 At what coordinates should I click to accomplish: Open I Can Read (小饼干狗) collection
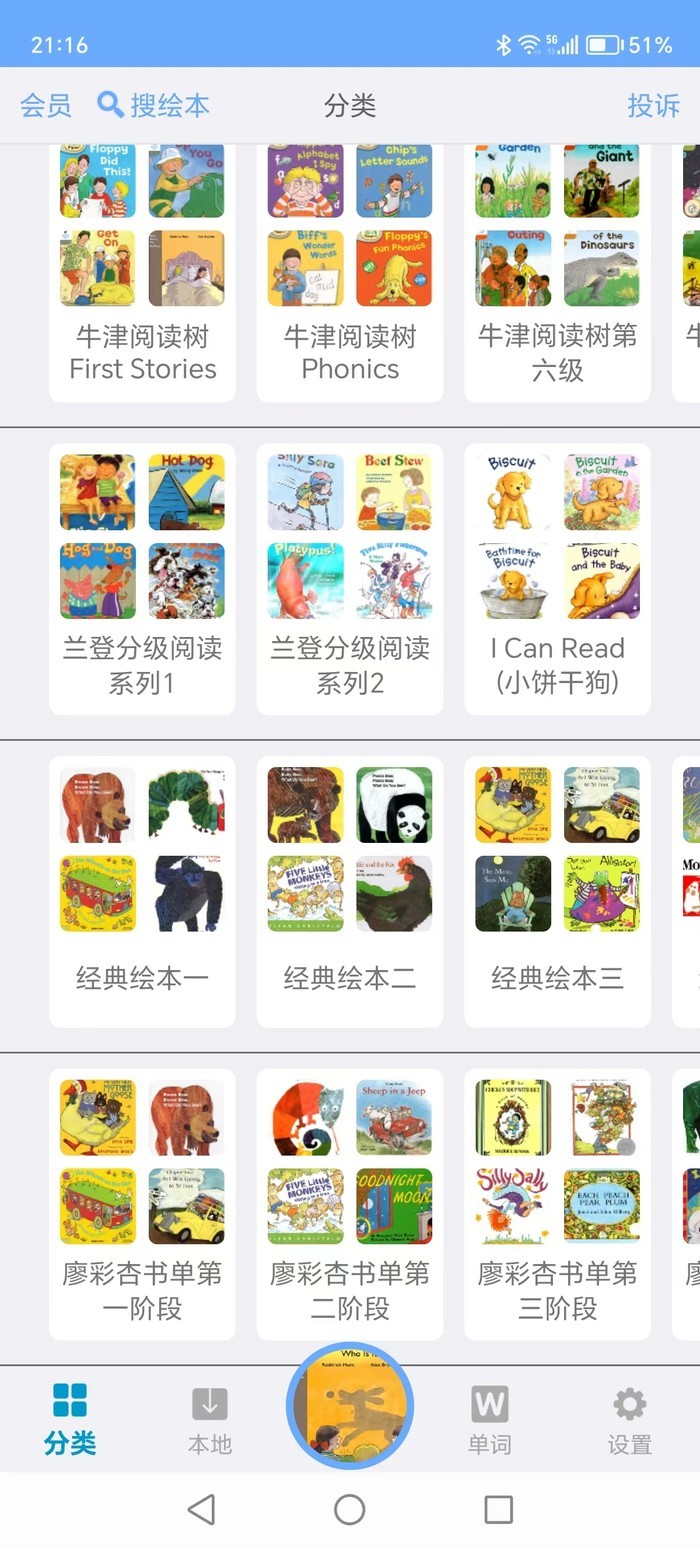pos(557,579)
